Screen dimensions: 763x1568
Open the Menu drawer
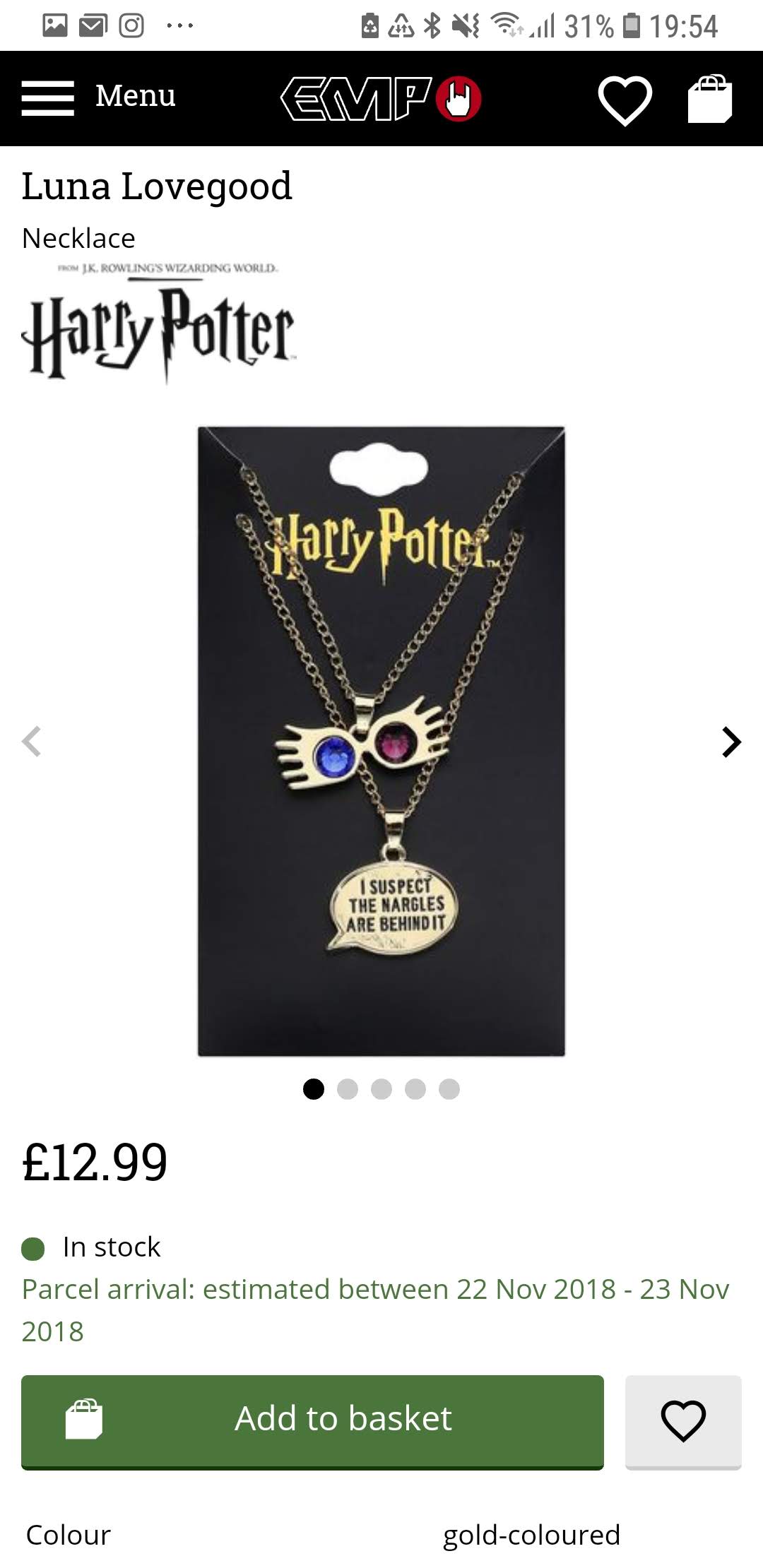click(x=98, y=97)
